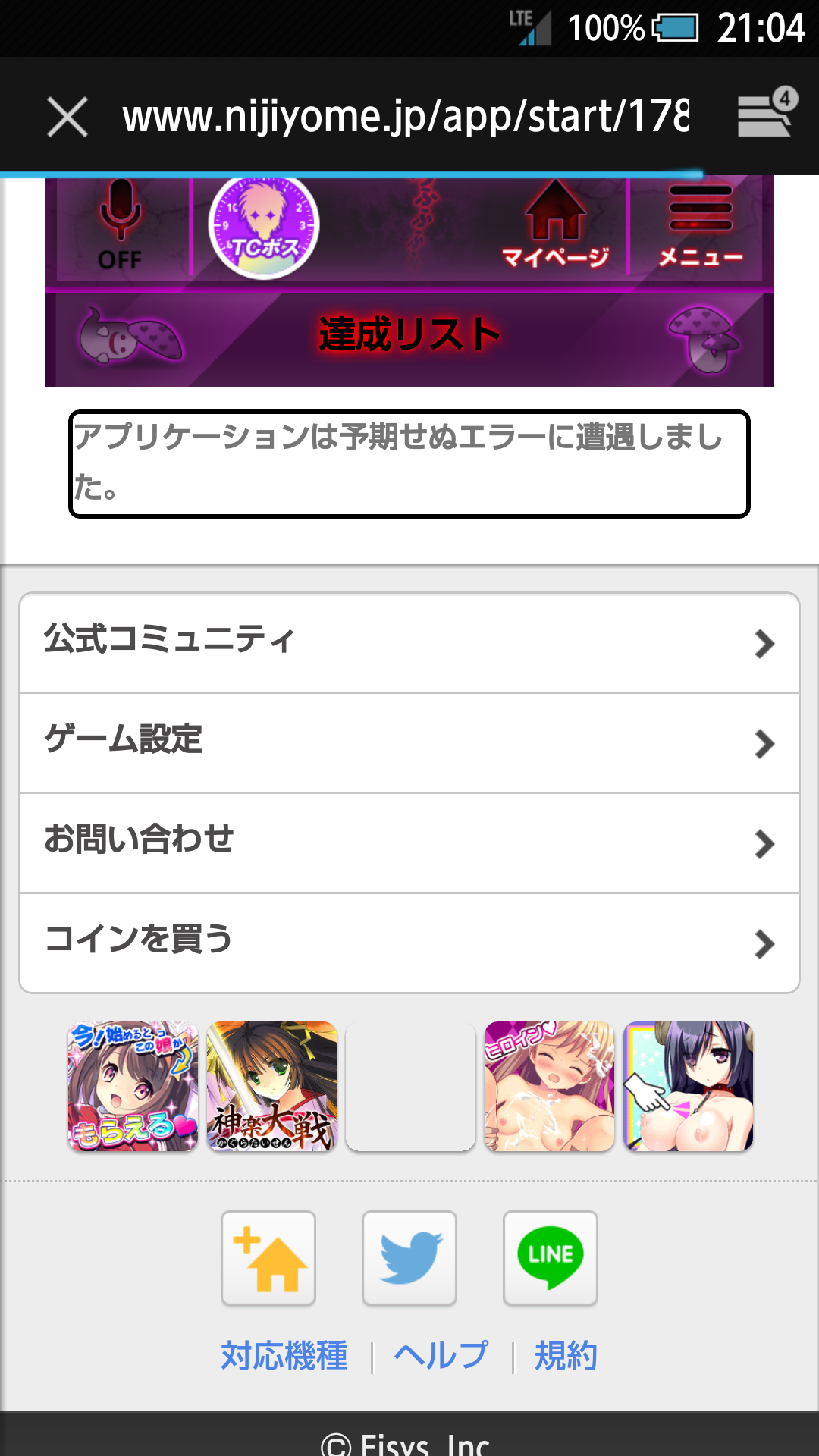Open the TCボス clock badge
Screen dimensions: 819x1456
(264, 226)
